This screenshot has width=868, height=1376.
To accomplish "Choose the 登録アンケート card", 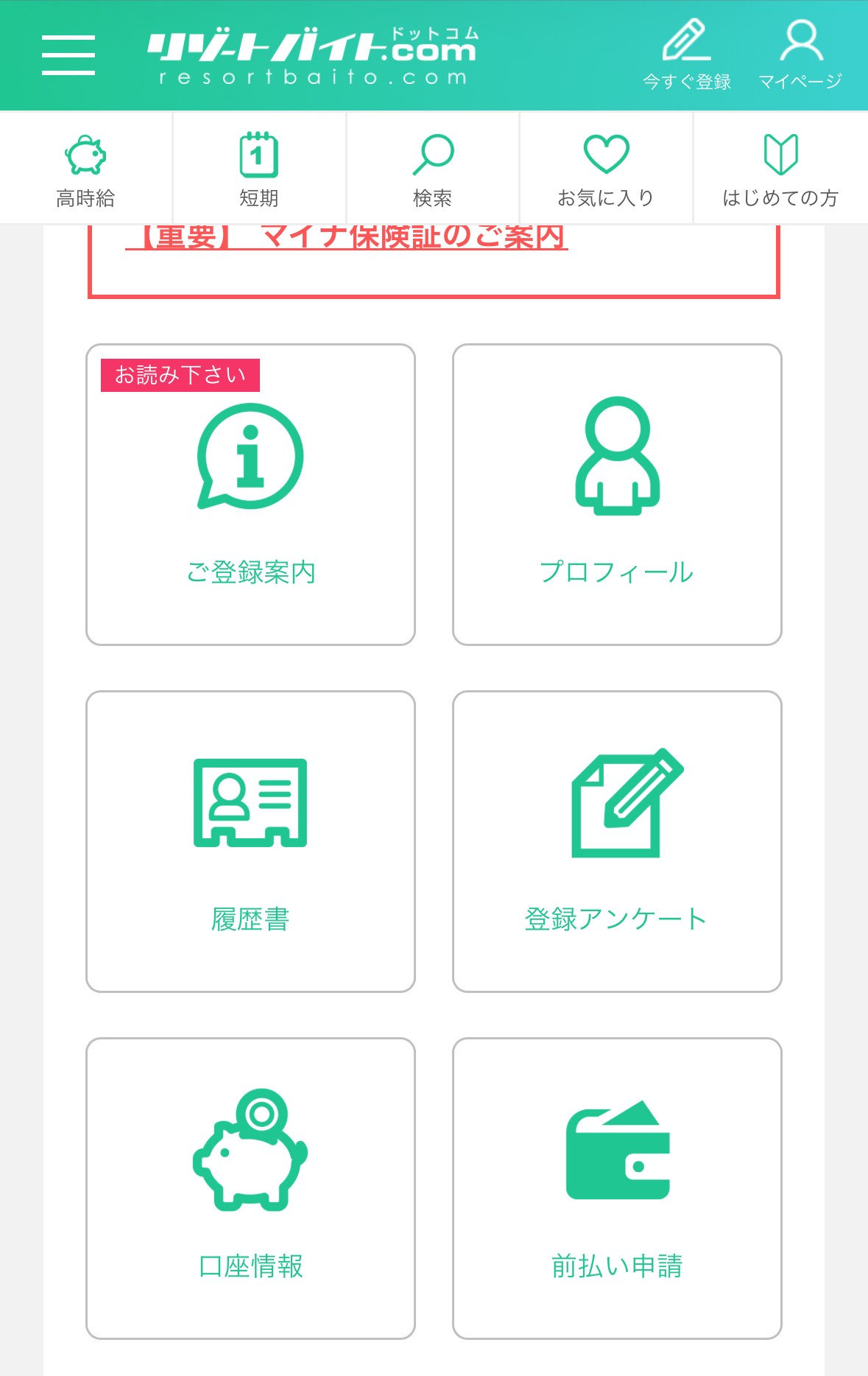I will [617, 841].
